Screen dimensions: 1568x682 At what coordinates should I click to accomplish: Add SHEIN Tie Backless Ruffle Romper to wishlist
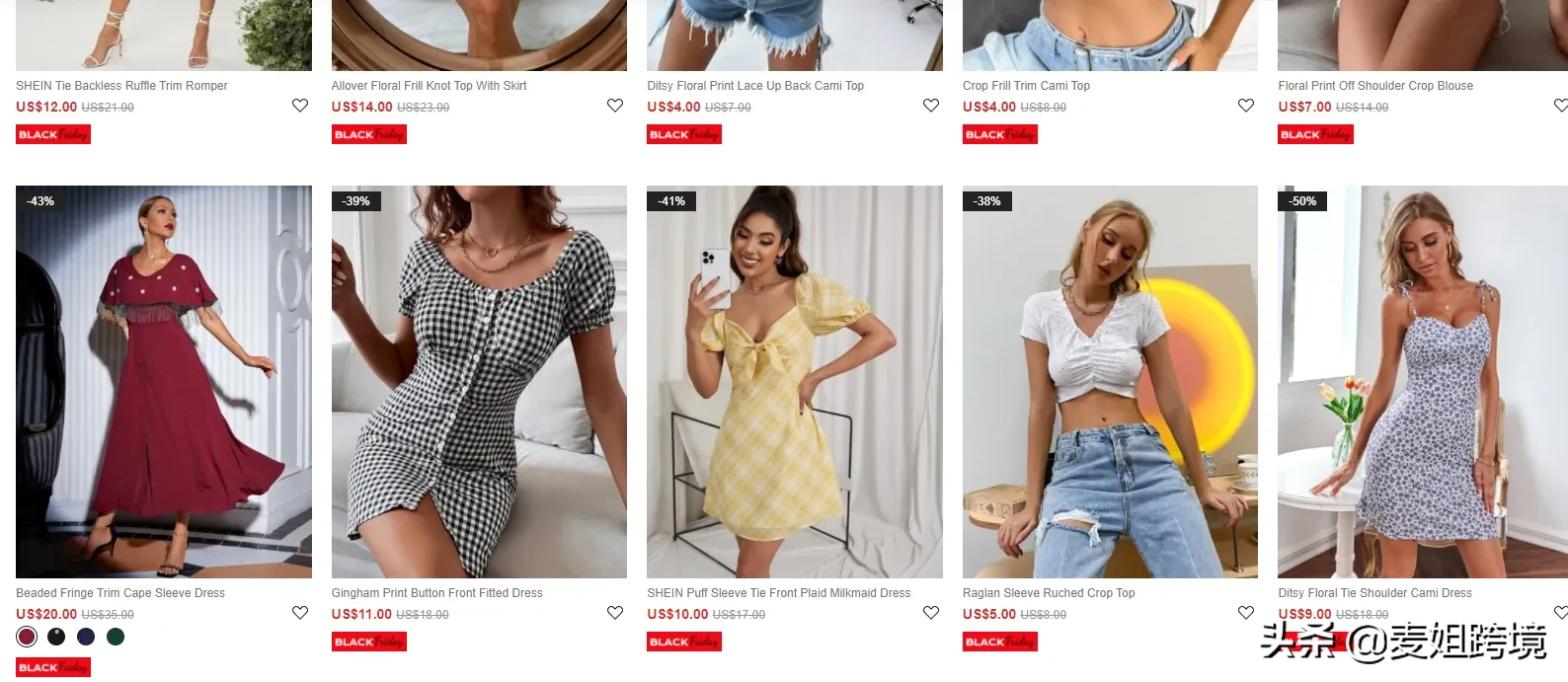point(300,106)
